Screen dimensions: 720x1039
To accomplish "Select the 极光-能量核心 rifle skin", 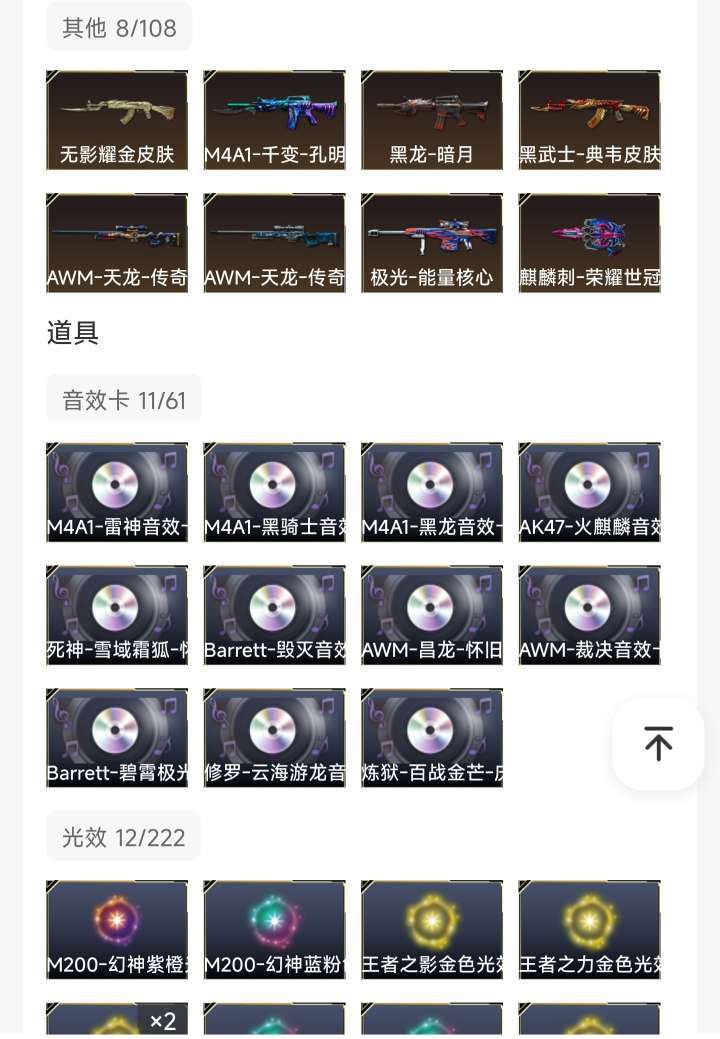I will (431, 242).
